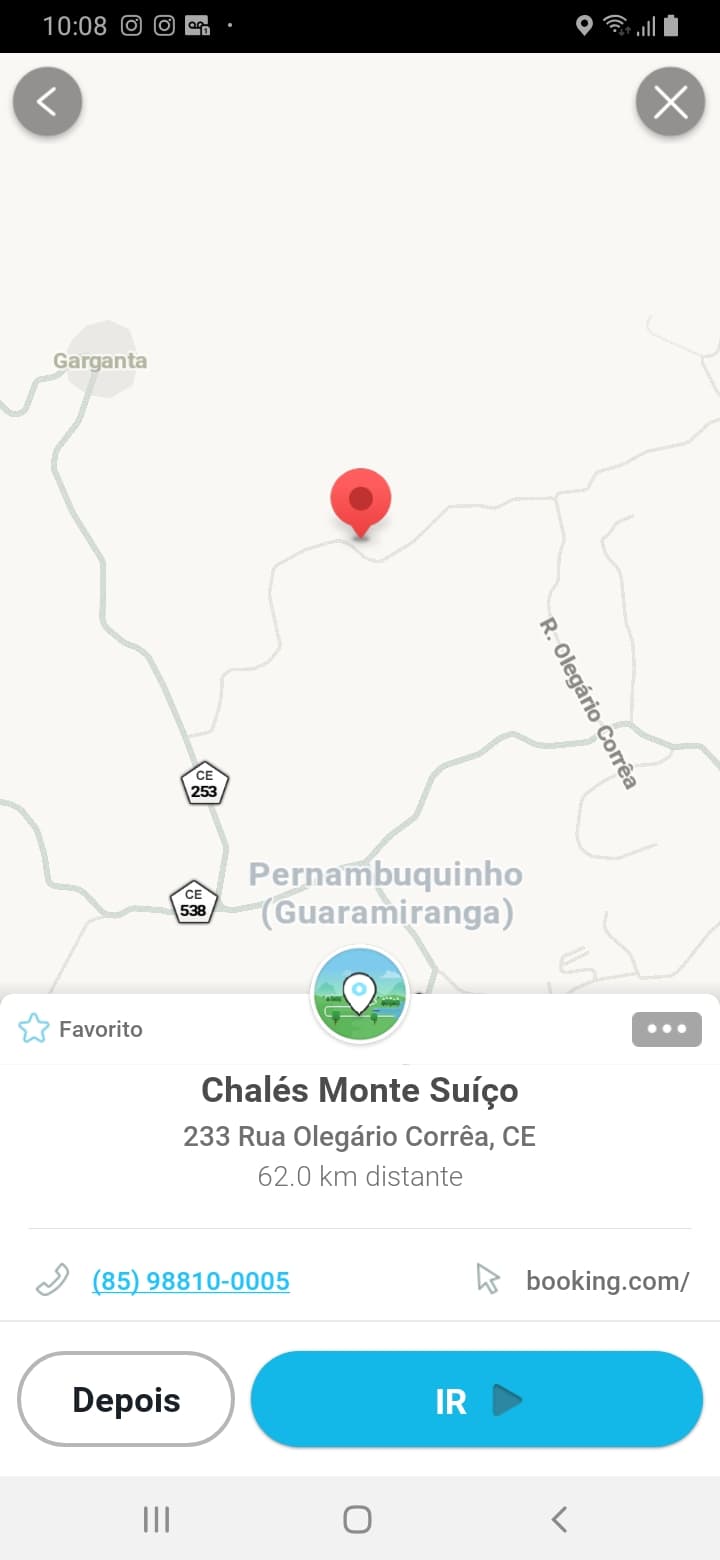The width and height of the screenshot is (720, 1560).
Task: Add Chalés Monte Suíço to Favorito
Action: coord(81,1029)
